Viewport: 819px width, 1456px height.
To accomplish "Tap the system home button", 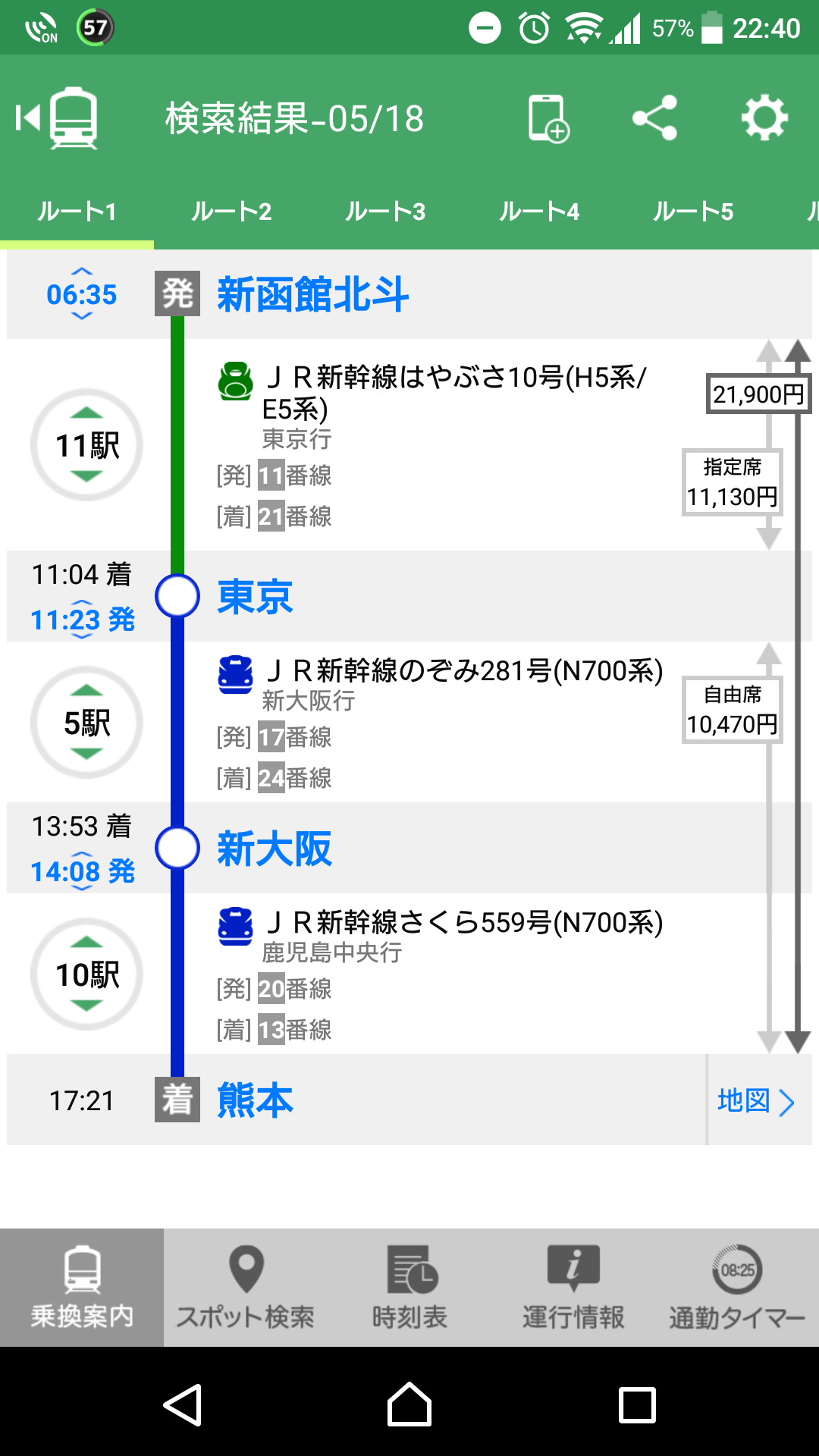I will point(409,1404).
